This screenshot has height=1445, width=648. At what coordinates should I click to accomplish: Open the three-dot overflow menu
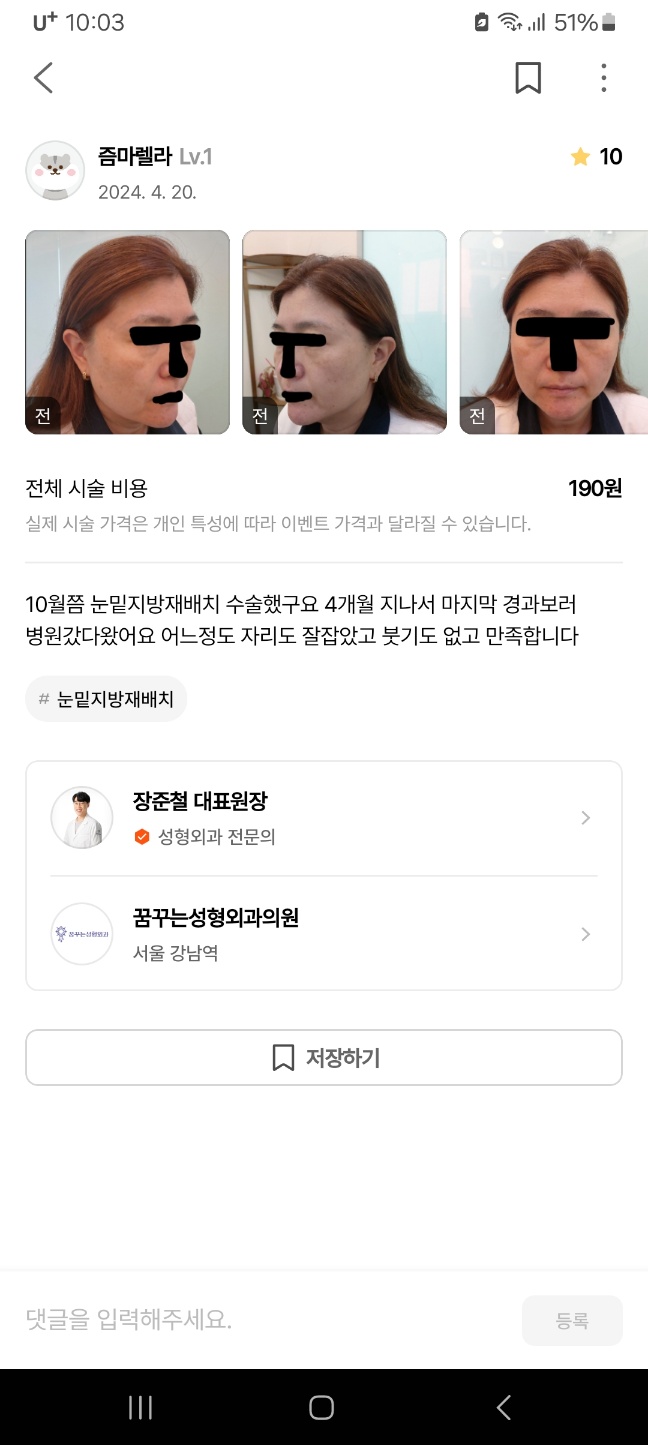coord(603,78)
